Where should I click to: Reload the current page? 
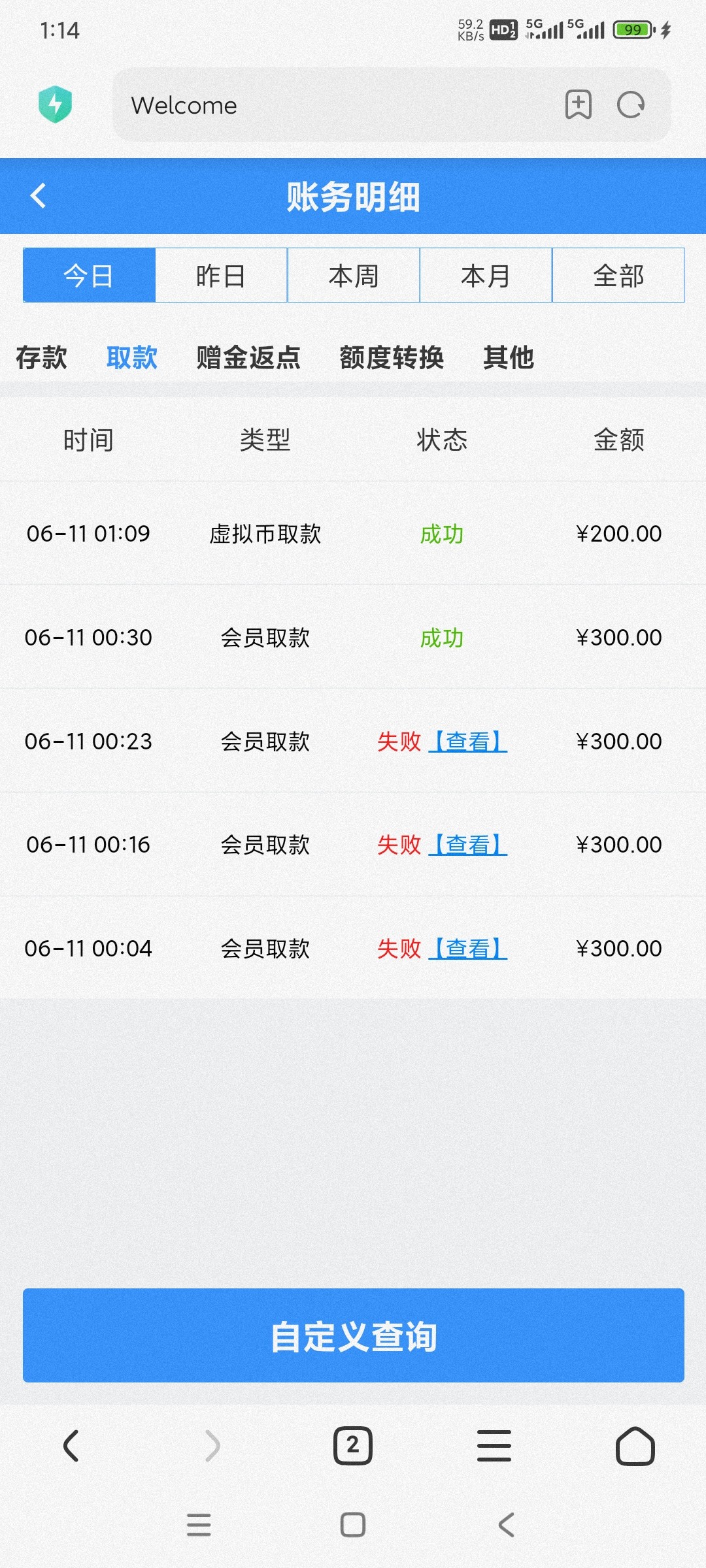631,105
